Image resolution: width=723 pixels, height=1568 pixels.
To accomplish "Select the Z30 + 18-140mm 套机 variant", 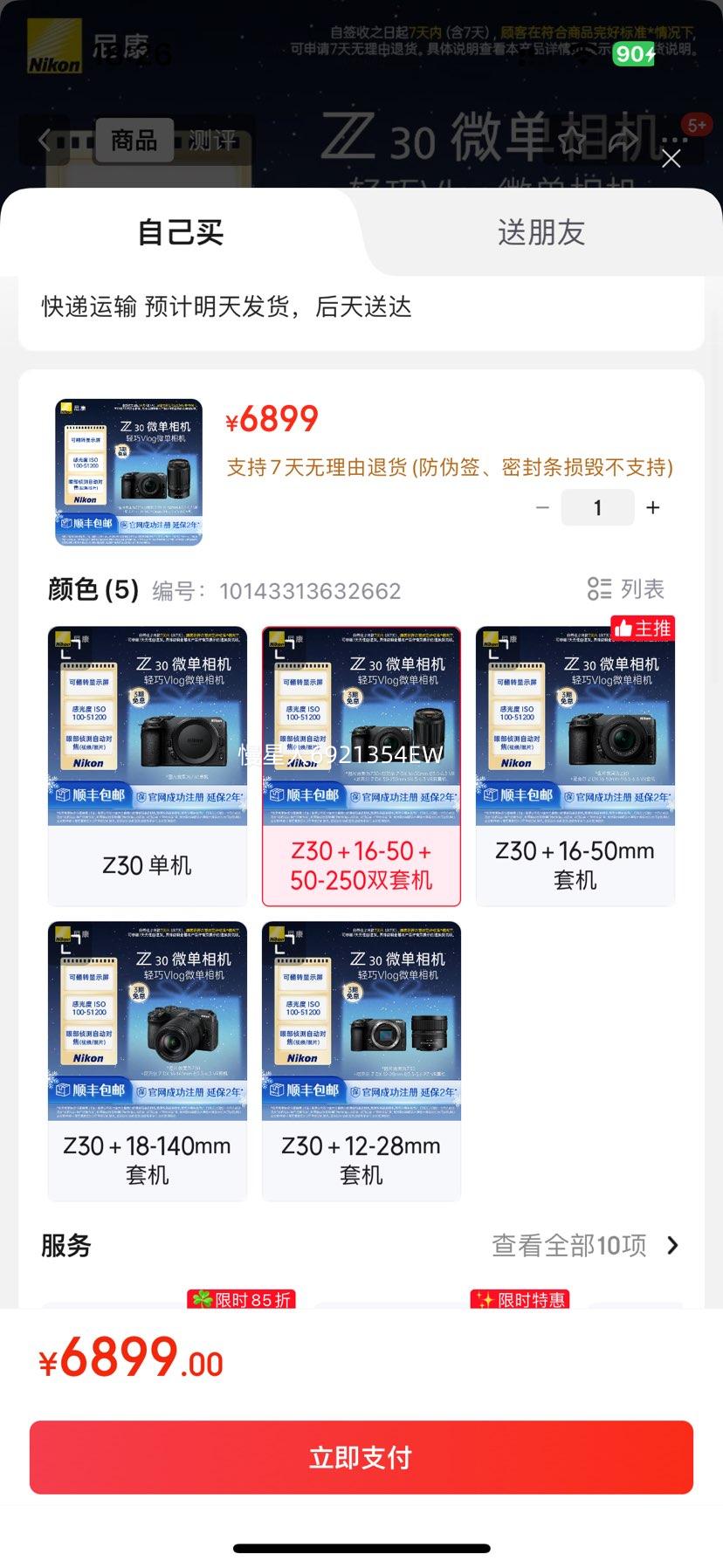I will click(147, 1061).
